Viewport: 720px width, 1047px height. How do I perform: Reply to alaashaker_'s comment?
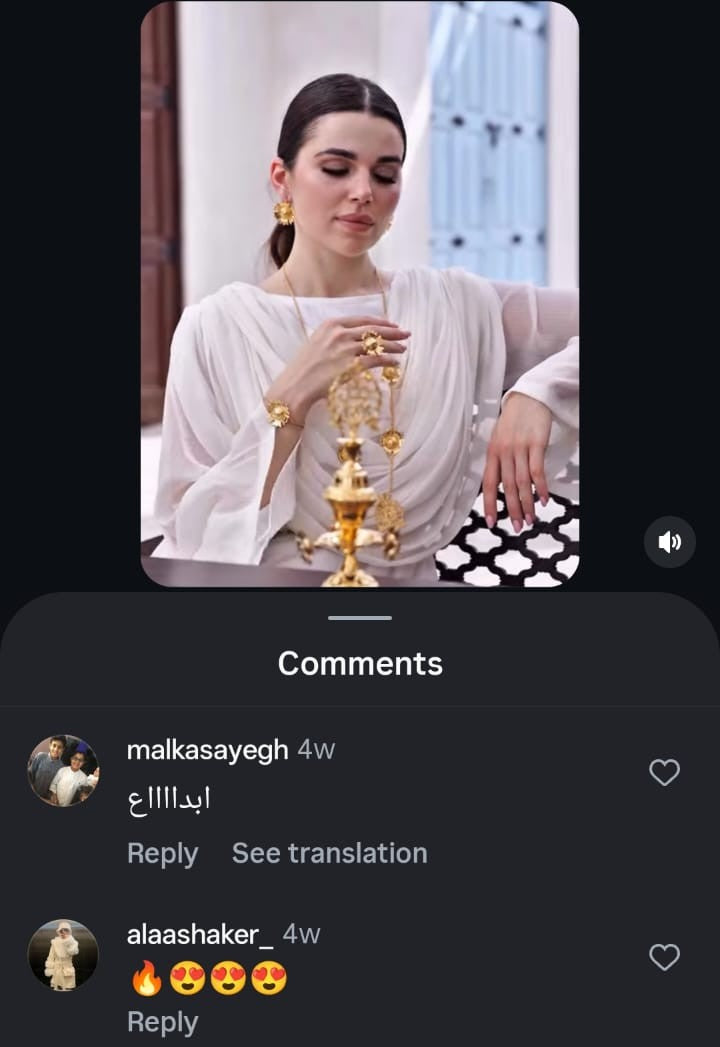click(x=162, y=1022)
